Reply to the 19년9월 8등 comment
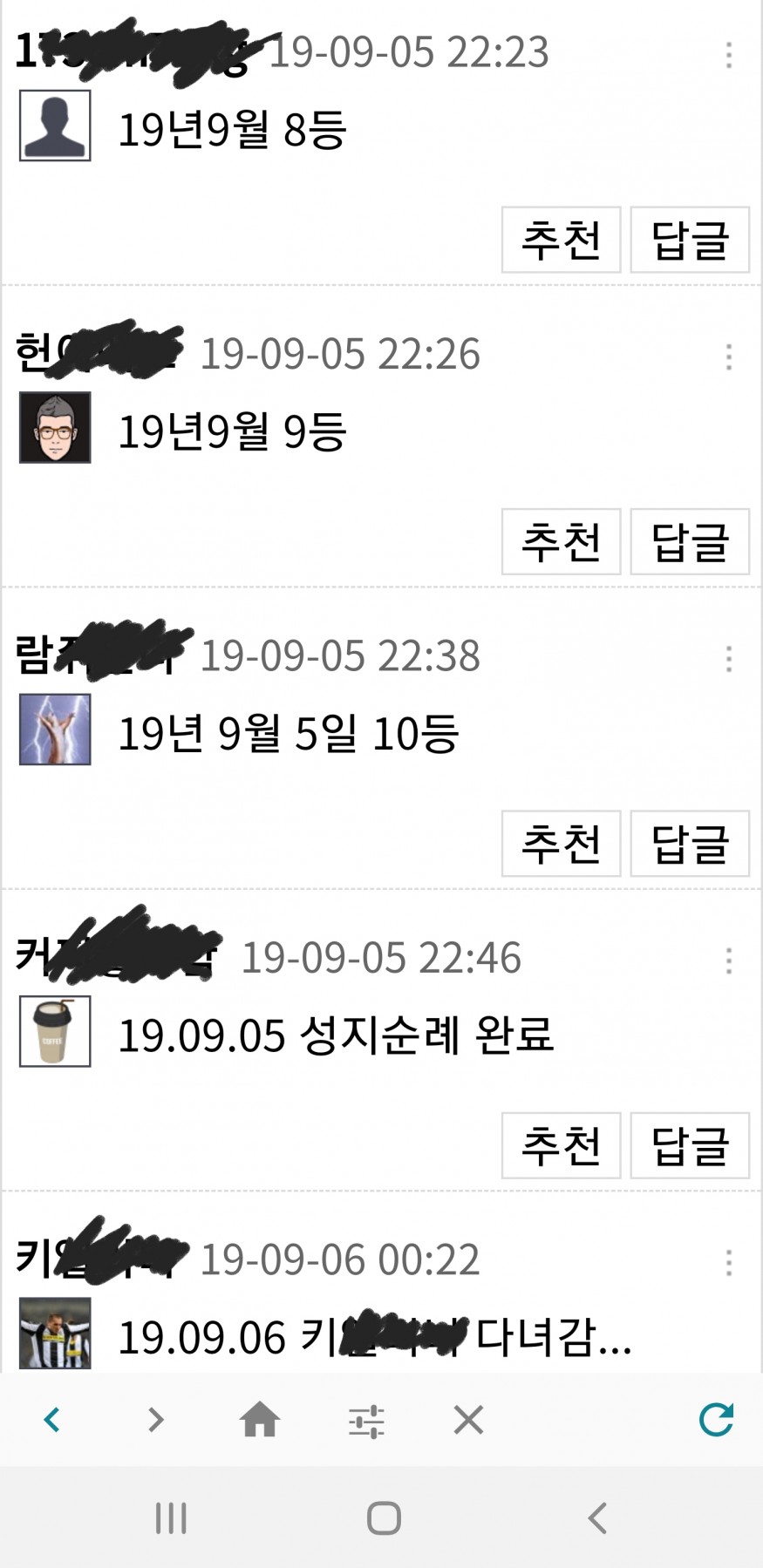The width and height of the screenshot is (763, 1568). 689,240
